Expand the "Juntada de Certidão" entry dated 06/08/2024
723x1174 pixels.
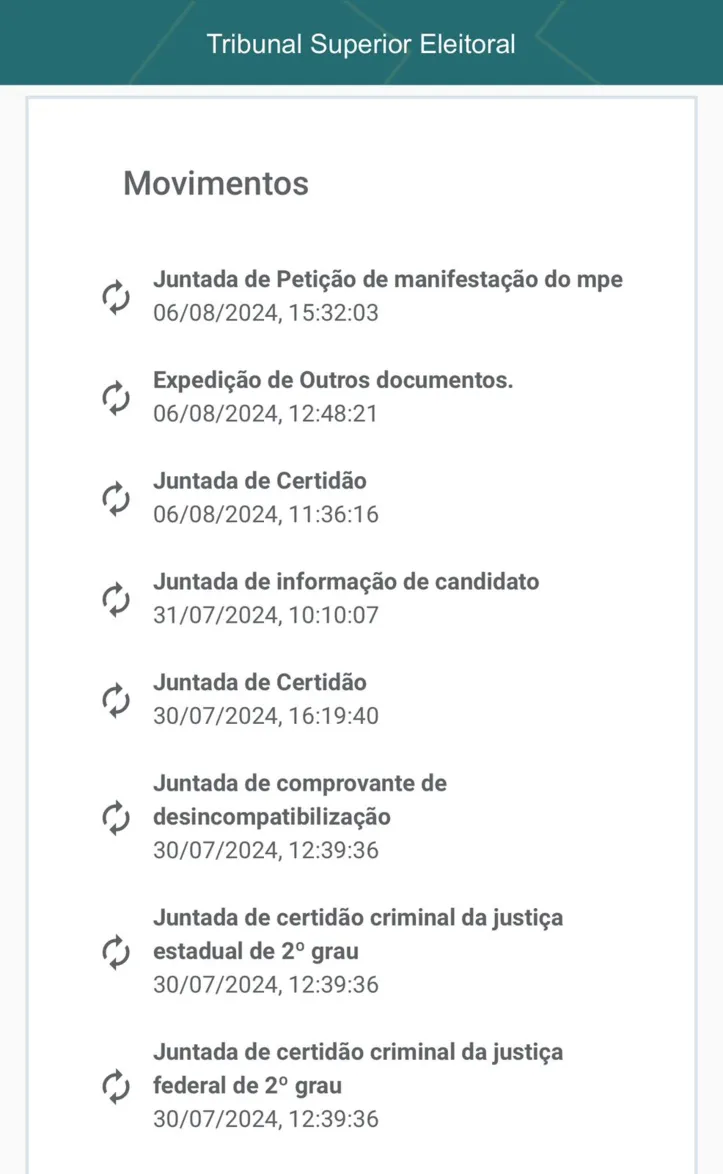[260, 481]
